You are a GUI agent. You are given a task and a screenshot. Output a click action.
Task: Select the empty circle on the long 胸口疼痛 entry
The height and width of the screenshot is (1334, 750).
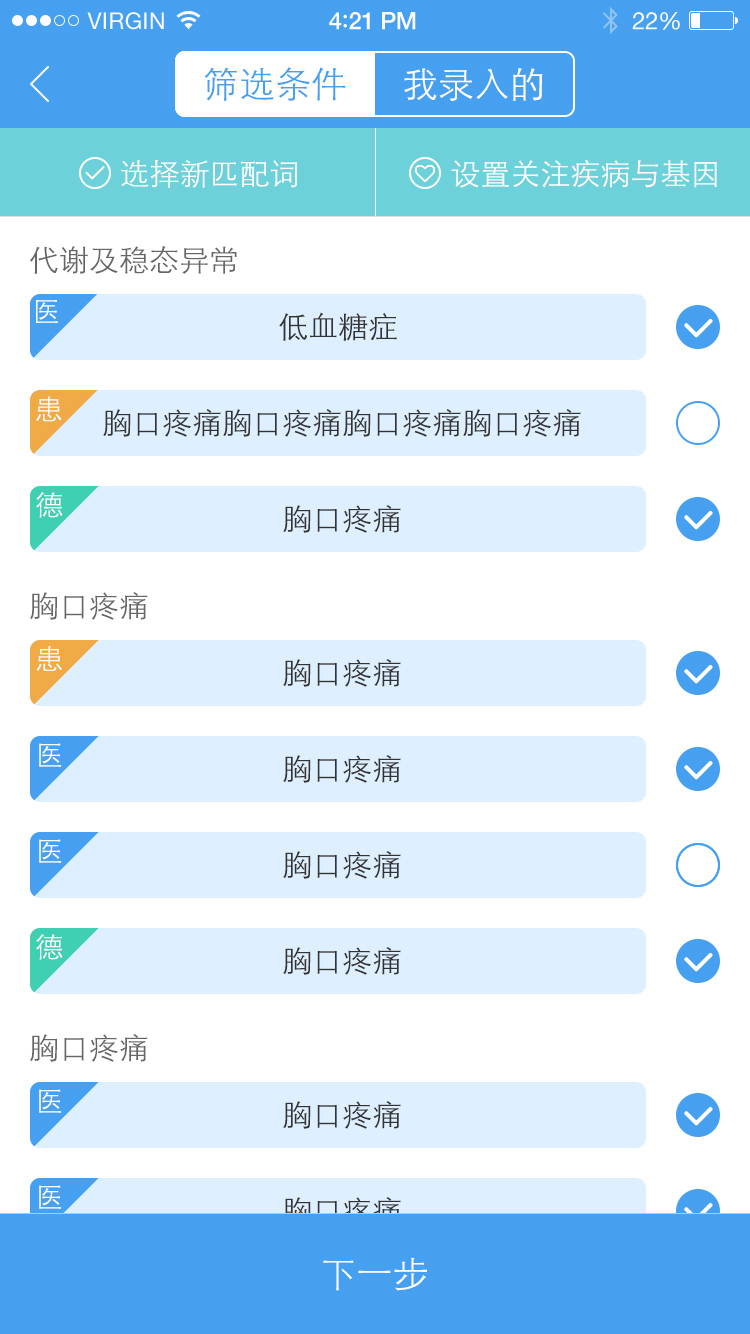[x=697, y=423]
